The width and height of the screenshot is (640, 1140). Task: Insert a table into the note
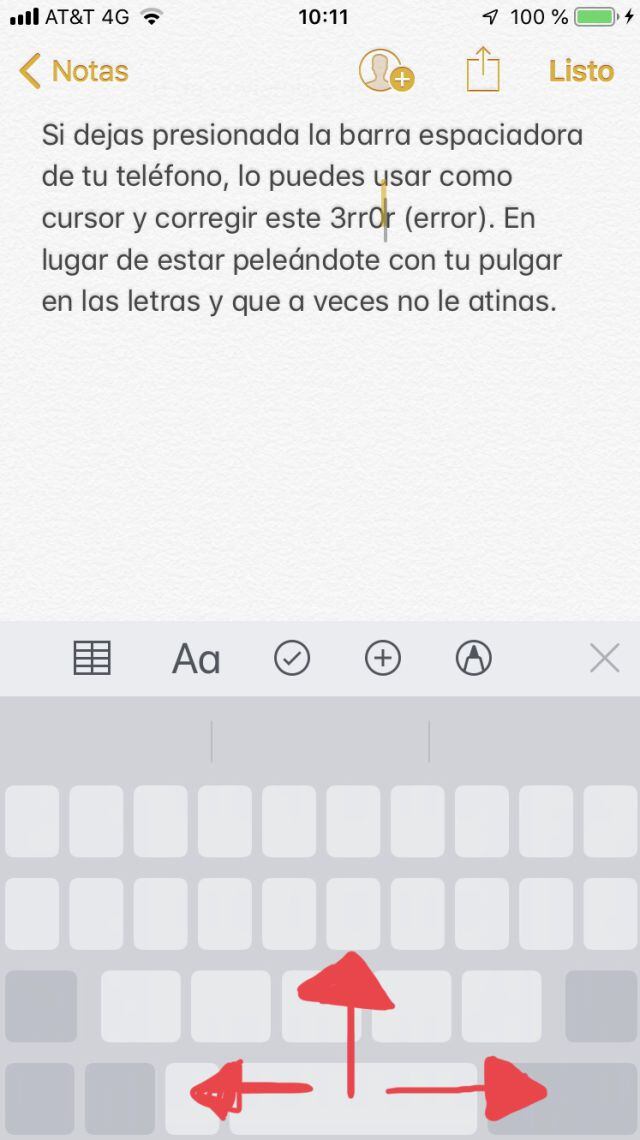(92, 658)
